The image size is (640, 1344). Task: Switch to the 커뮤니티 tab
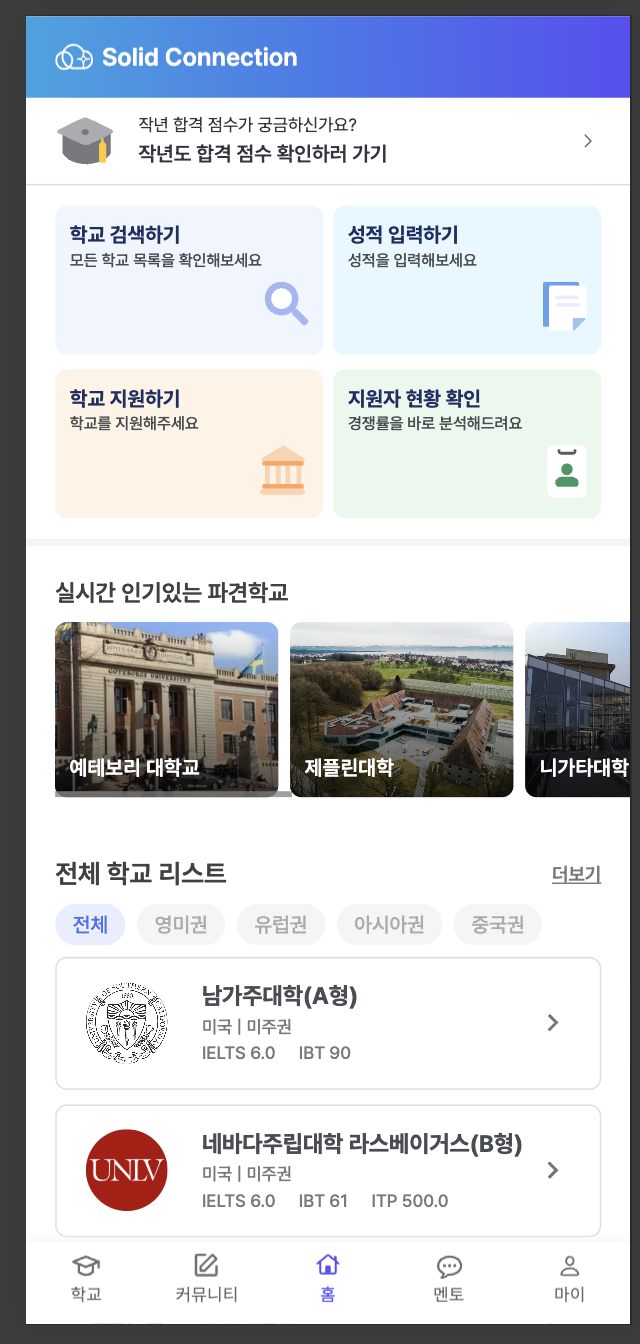pos(206,1278)
